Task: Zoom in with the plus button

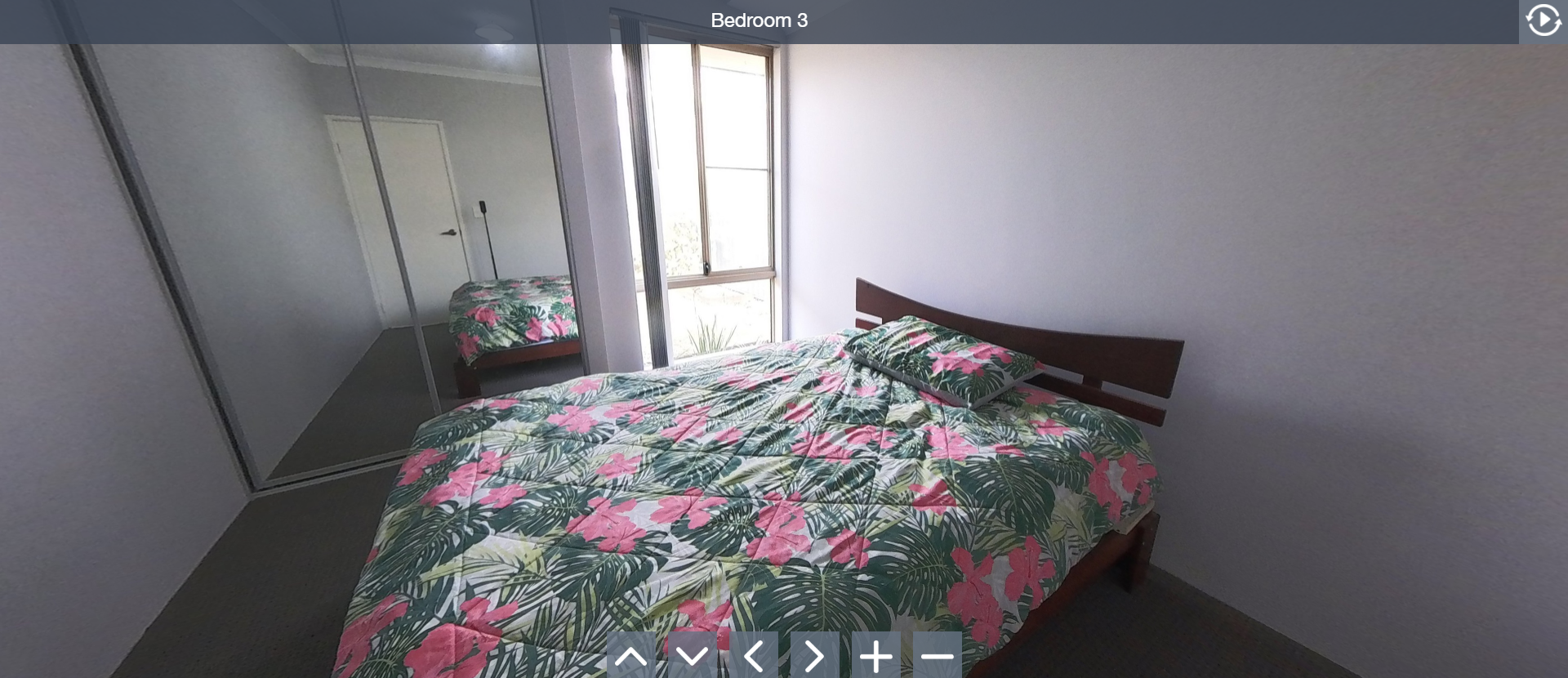Action: 875,655
